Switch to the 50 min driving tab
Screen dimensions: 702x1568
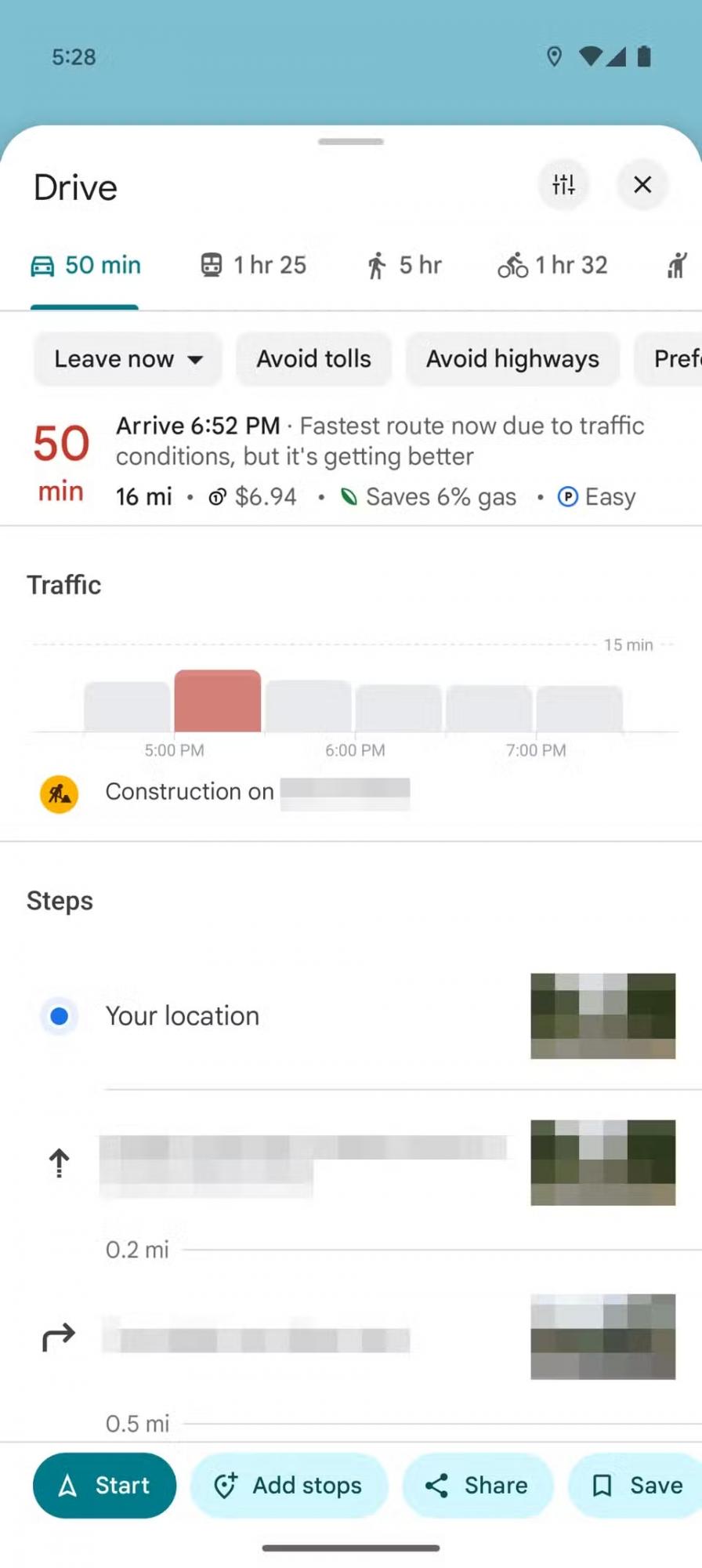point(85,265)
